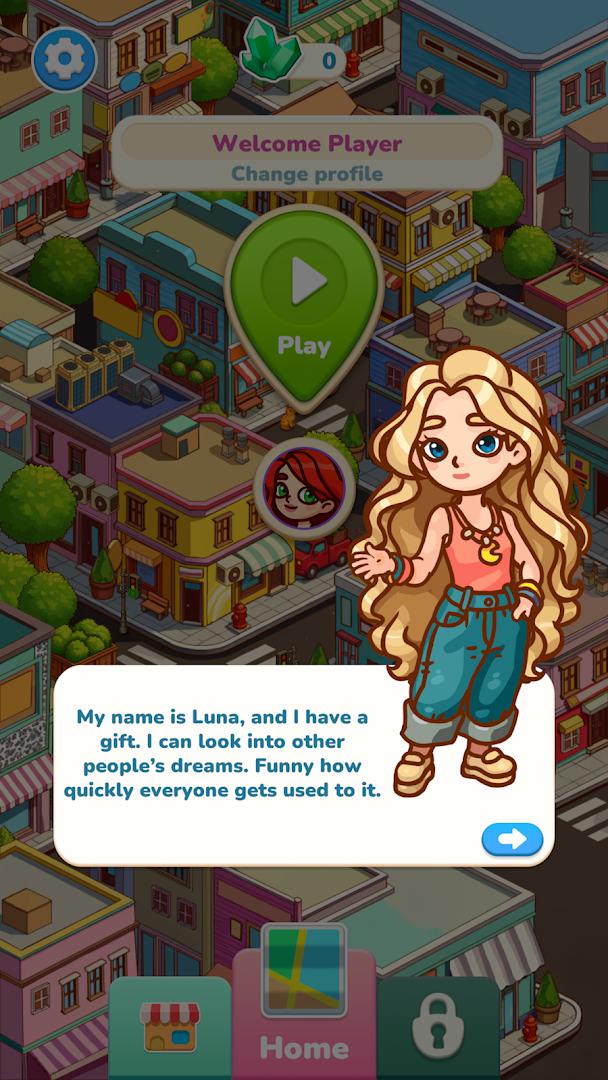Image resolution: width=608 pixels, height=1080 pixels.
Task: Open the settings gear
Action: point(65,60)
